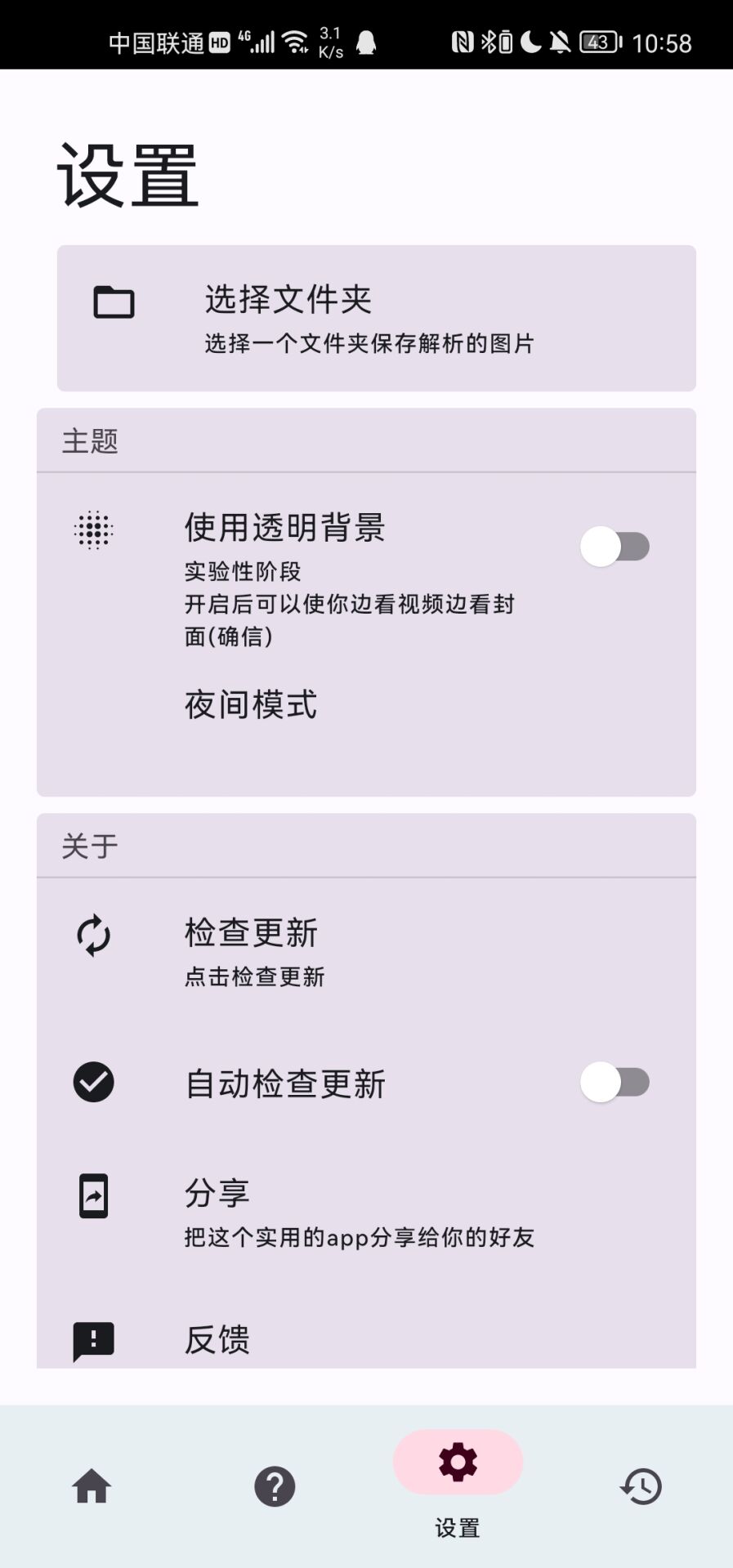Screen dimensions: 733x1568
Task: Toggle the 使用透明背景 switch
Action: (x=615, y=547)
